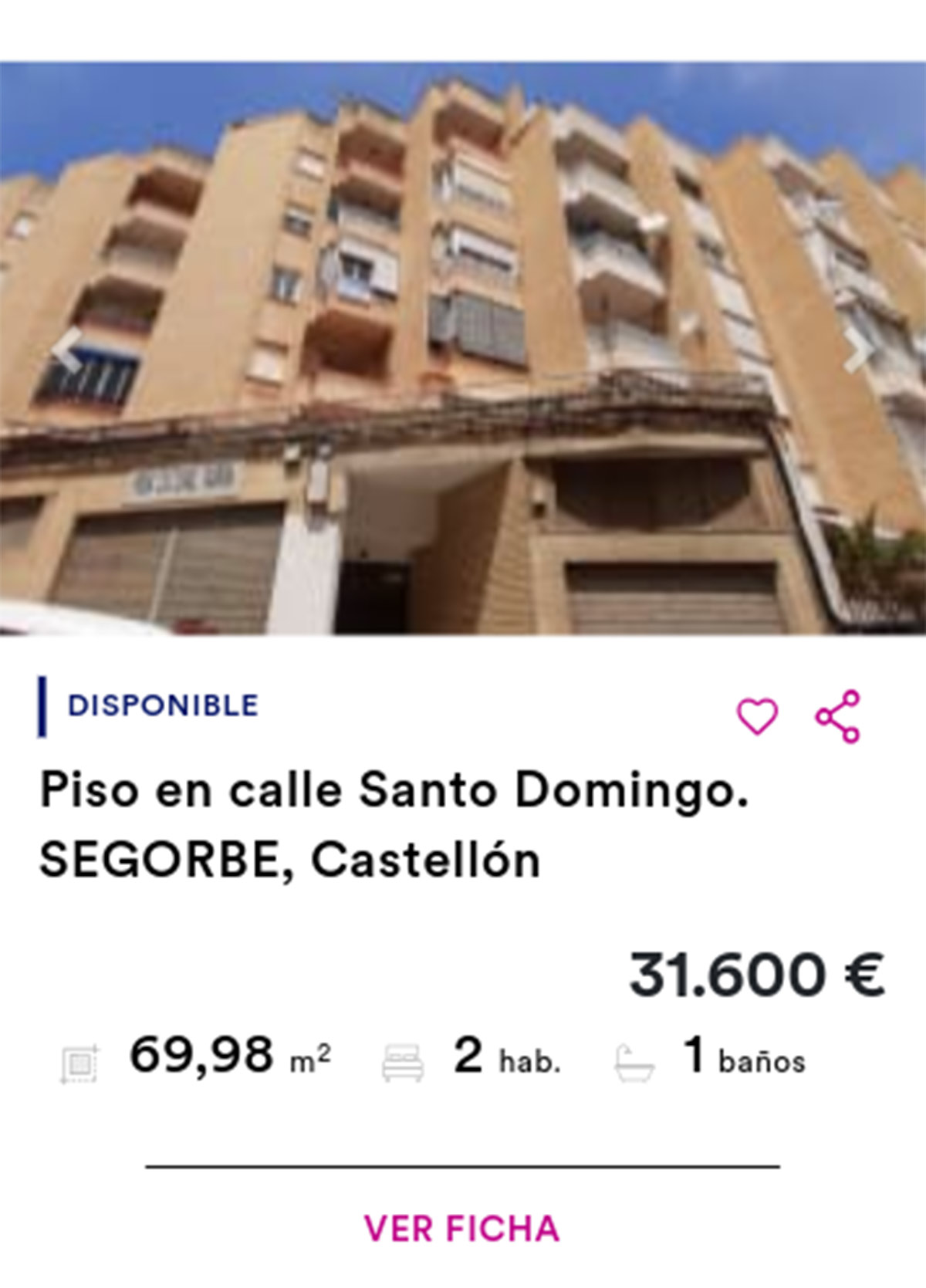Share this property listing
Image resolution: width=926 pixels, height=1288 pixels.
(838, 716)
